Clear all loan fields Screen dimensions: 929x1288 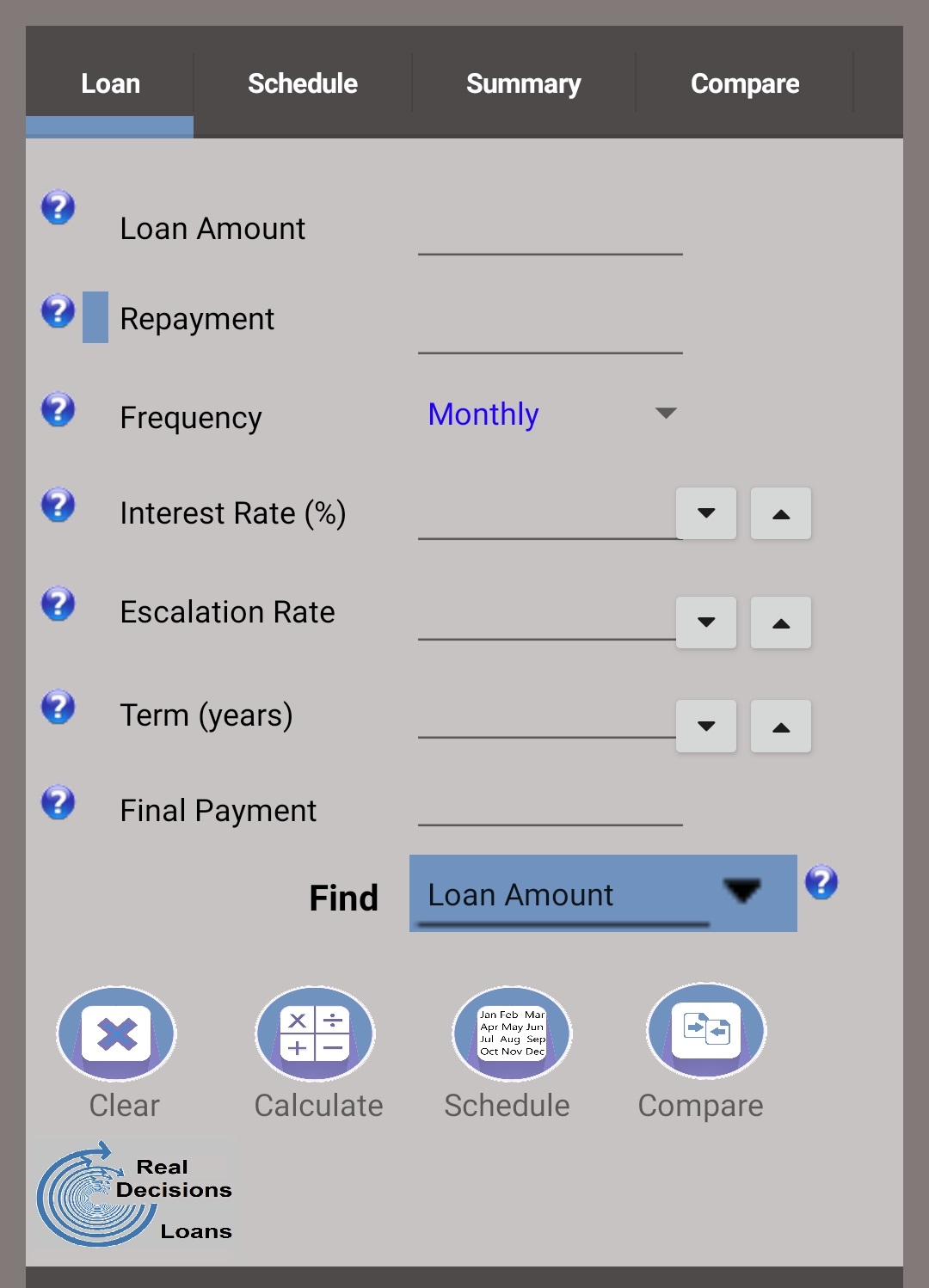click(117, 1033)
